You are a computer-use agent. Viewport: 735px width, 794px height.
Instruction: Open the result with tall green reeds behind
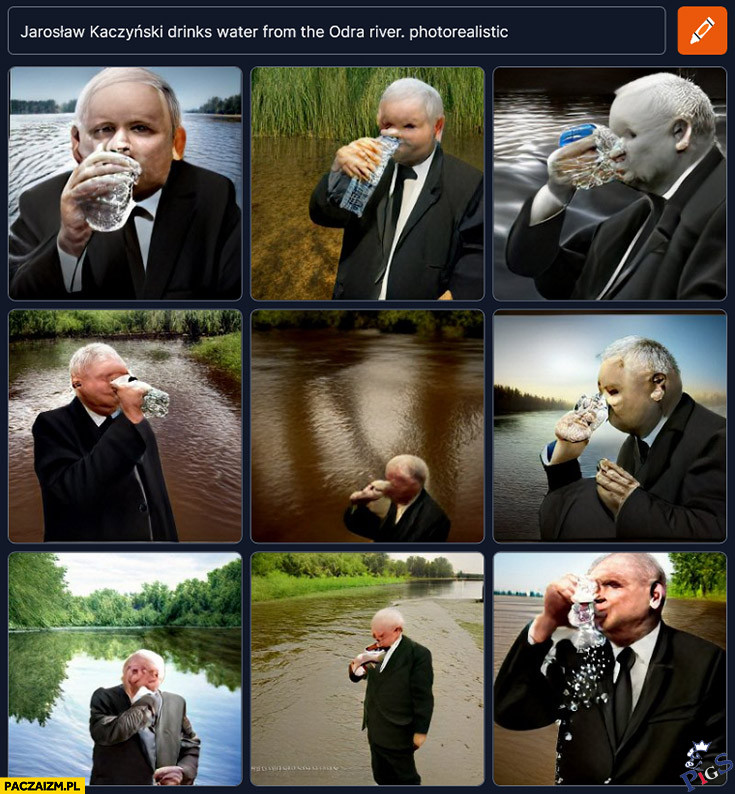click(x=367, y=184)
